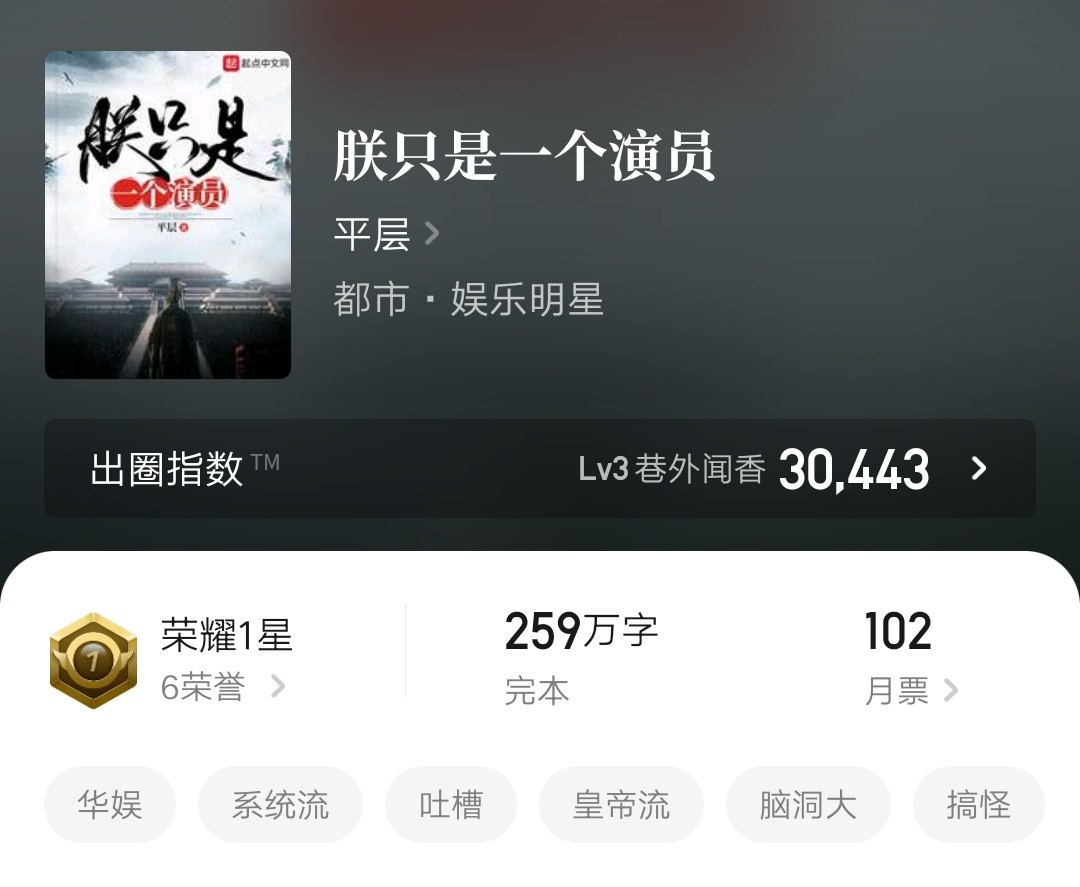Tap the 搞怪 tag chip

click(x=978, y=805)
